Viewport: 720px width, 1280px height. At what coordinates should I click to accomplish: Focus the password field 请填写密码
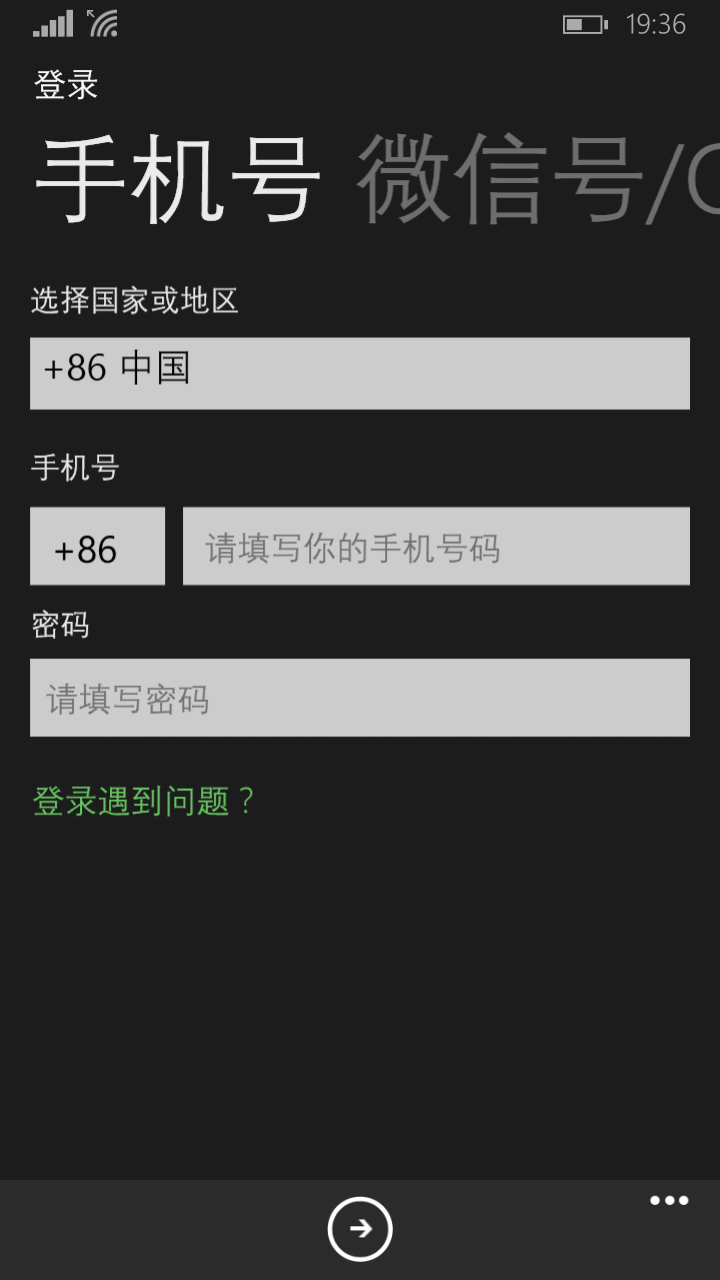point(360,698)
